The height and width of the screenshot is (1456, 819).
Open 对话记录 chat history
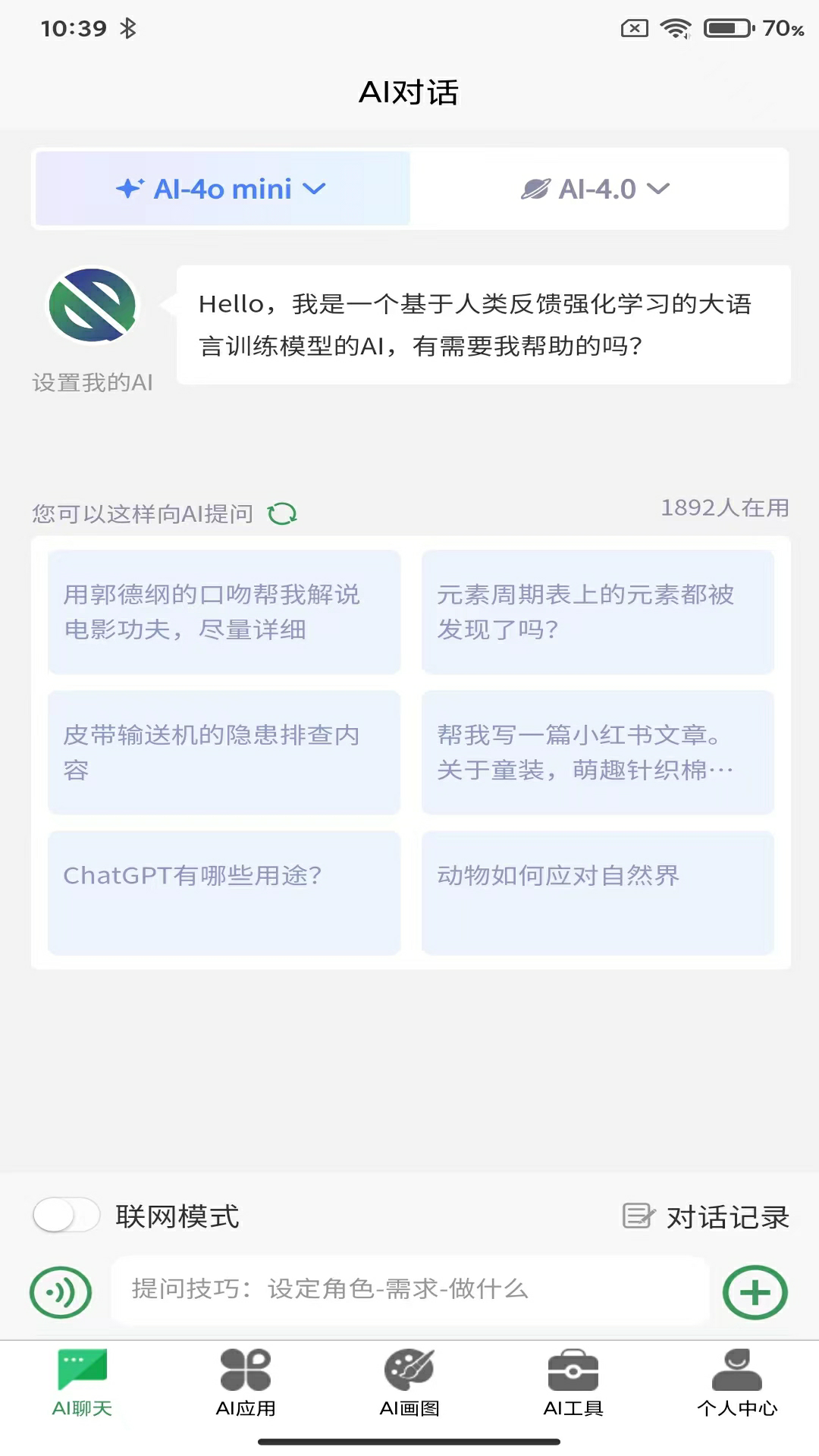pos(707,1217)
